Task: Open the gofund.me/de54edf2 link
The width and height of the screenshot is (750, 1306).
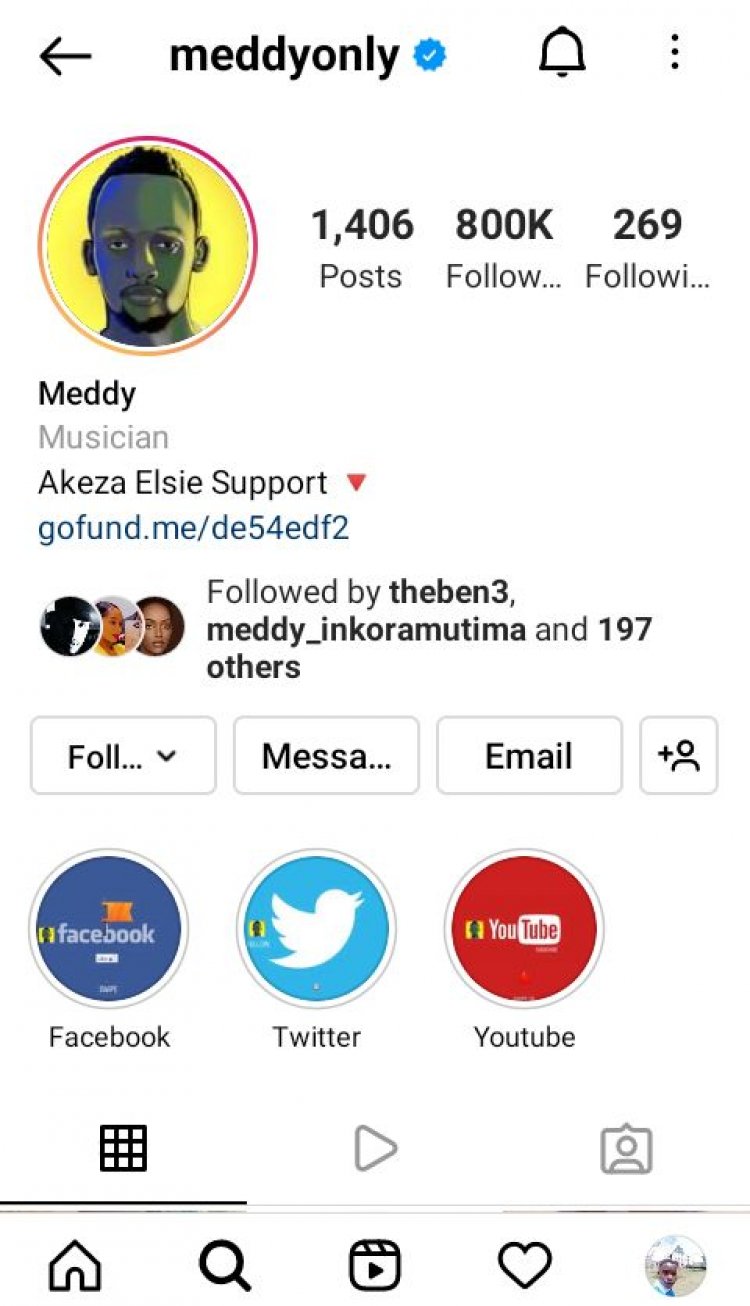Action: pyautogui.click(x=193, y=527)
